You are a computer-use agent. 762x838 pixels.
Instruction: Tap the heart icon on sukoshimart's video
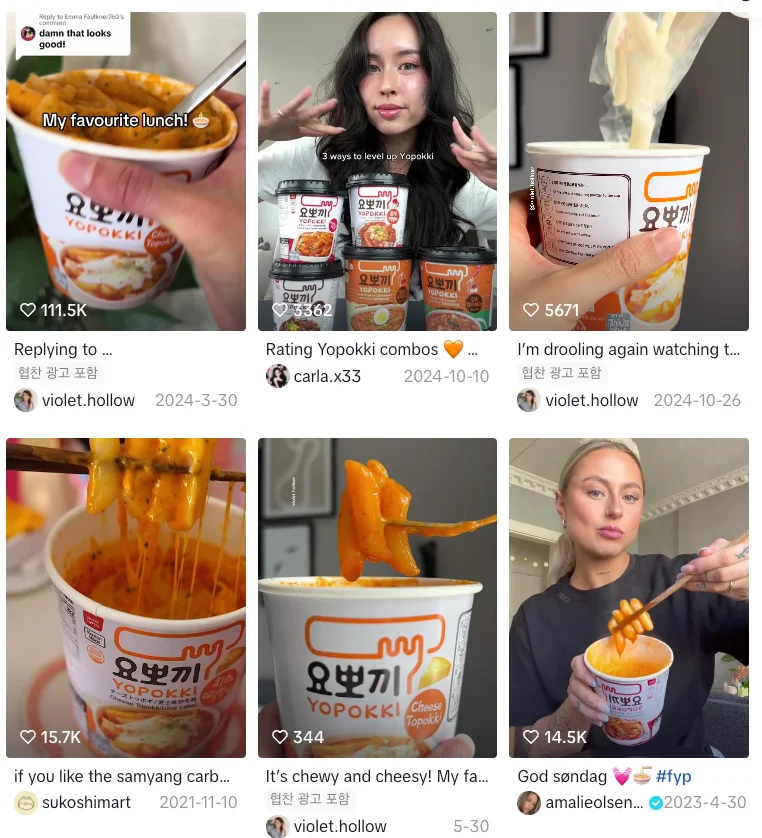28,737
